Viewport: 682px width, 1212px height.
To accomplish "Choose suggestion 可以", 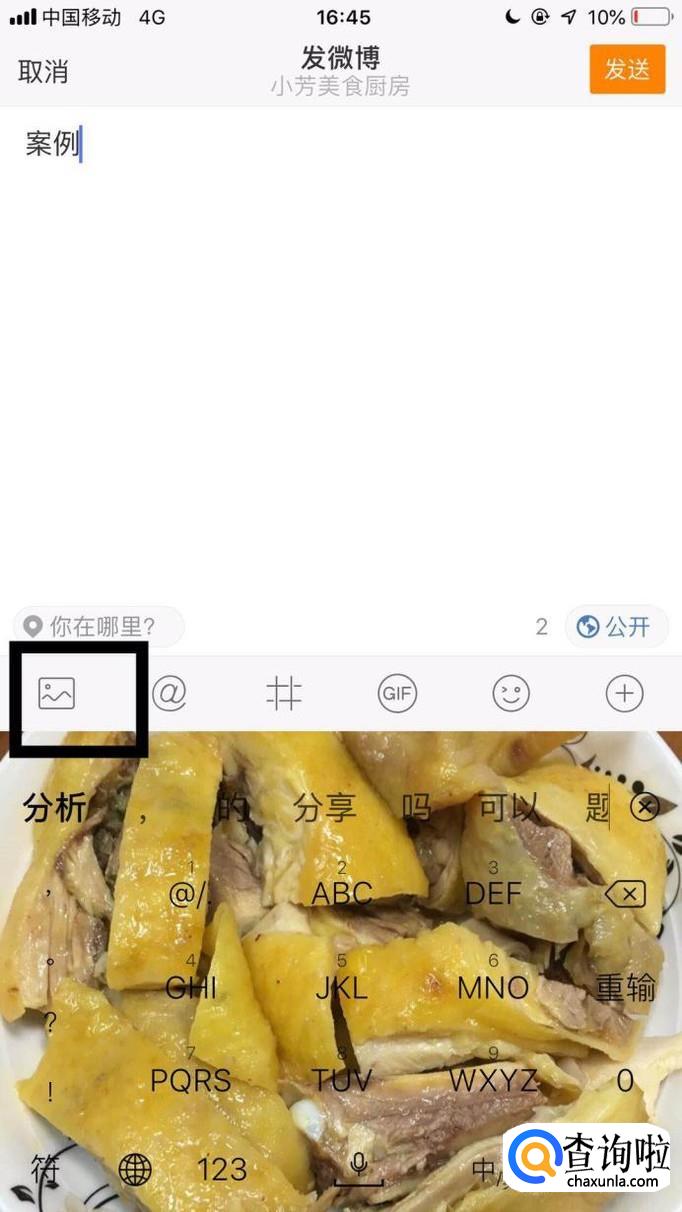I will 510,807.
